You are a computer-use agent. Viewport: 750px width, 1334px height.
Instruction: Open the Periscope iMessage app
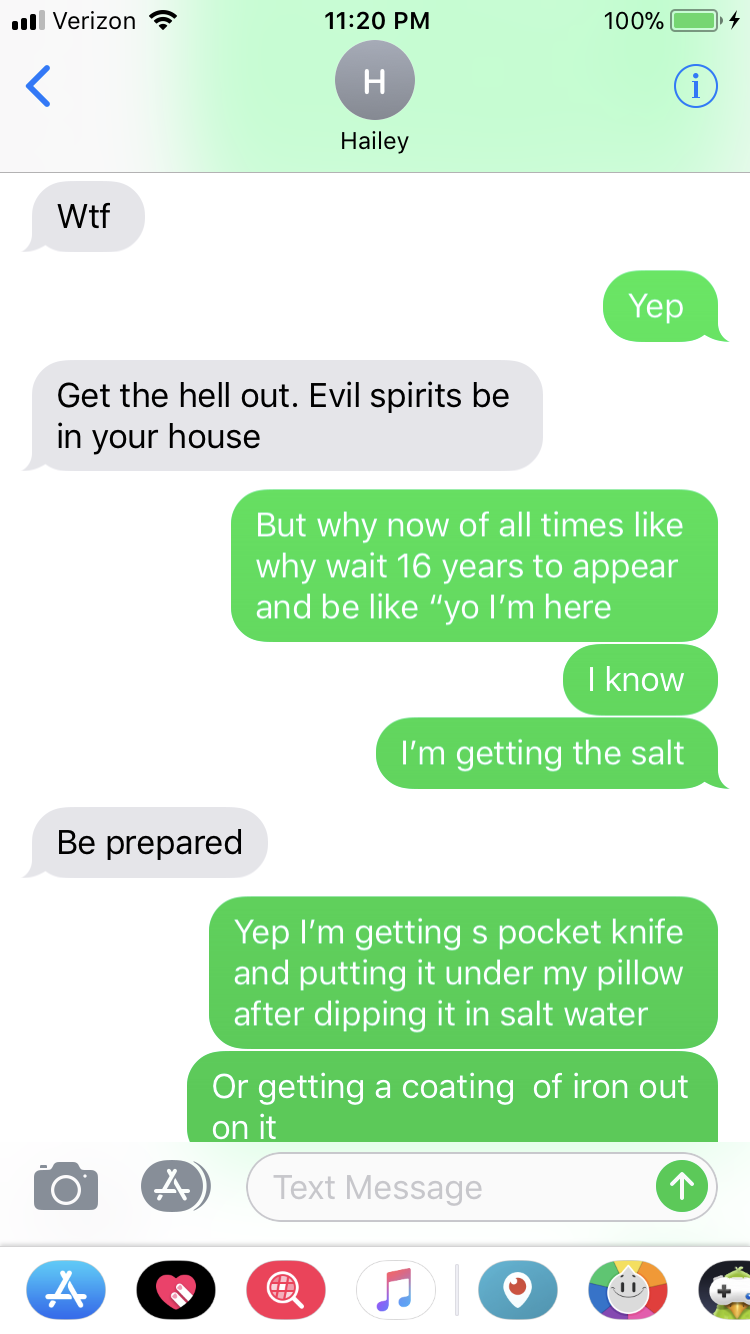pyautogui.click(x=517, y=1289)
